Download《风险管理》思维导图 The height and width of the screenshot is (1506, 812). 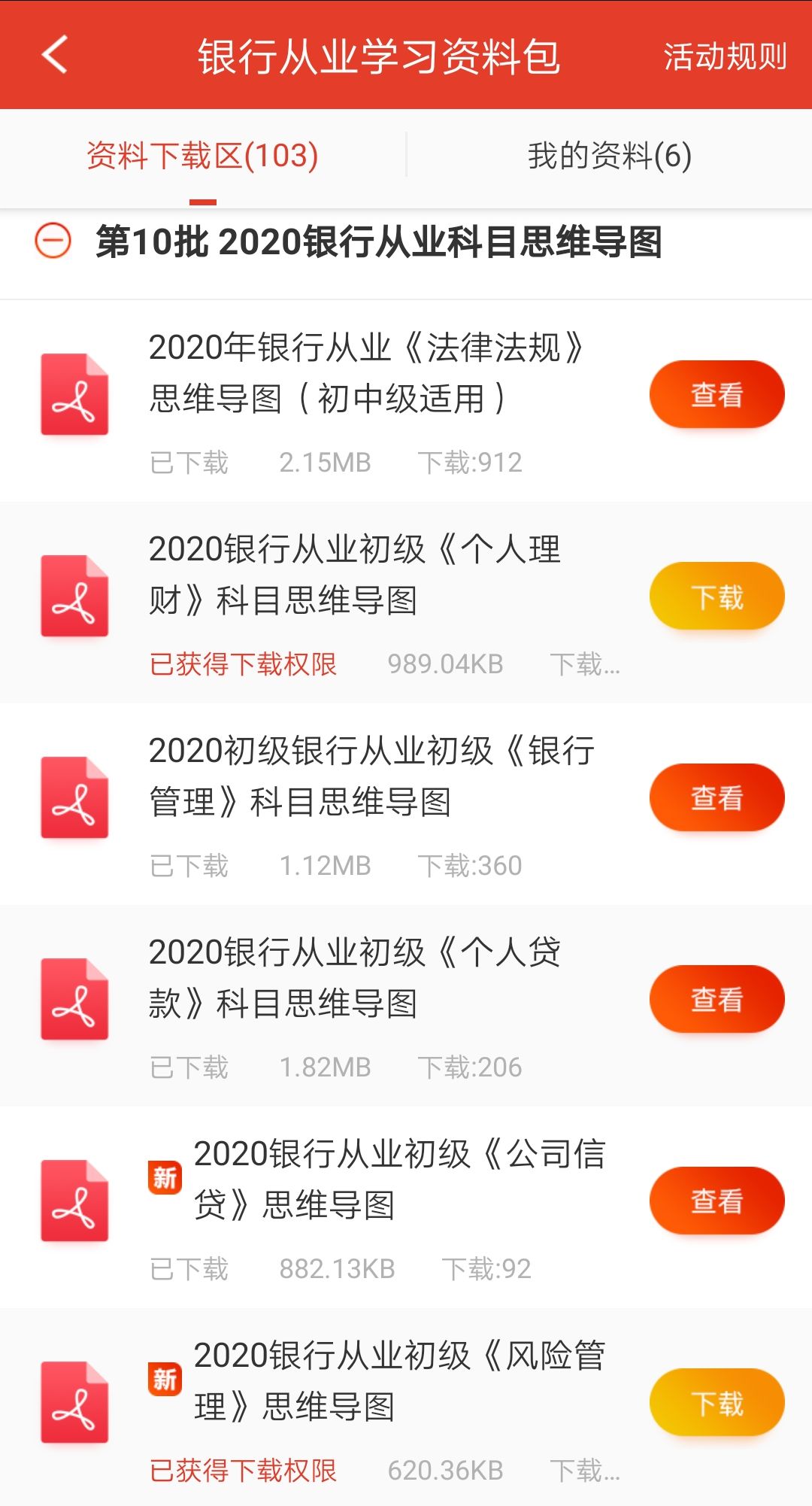coord(717,1402)
